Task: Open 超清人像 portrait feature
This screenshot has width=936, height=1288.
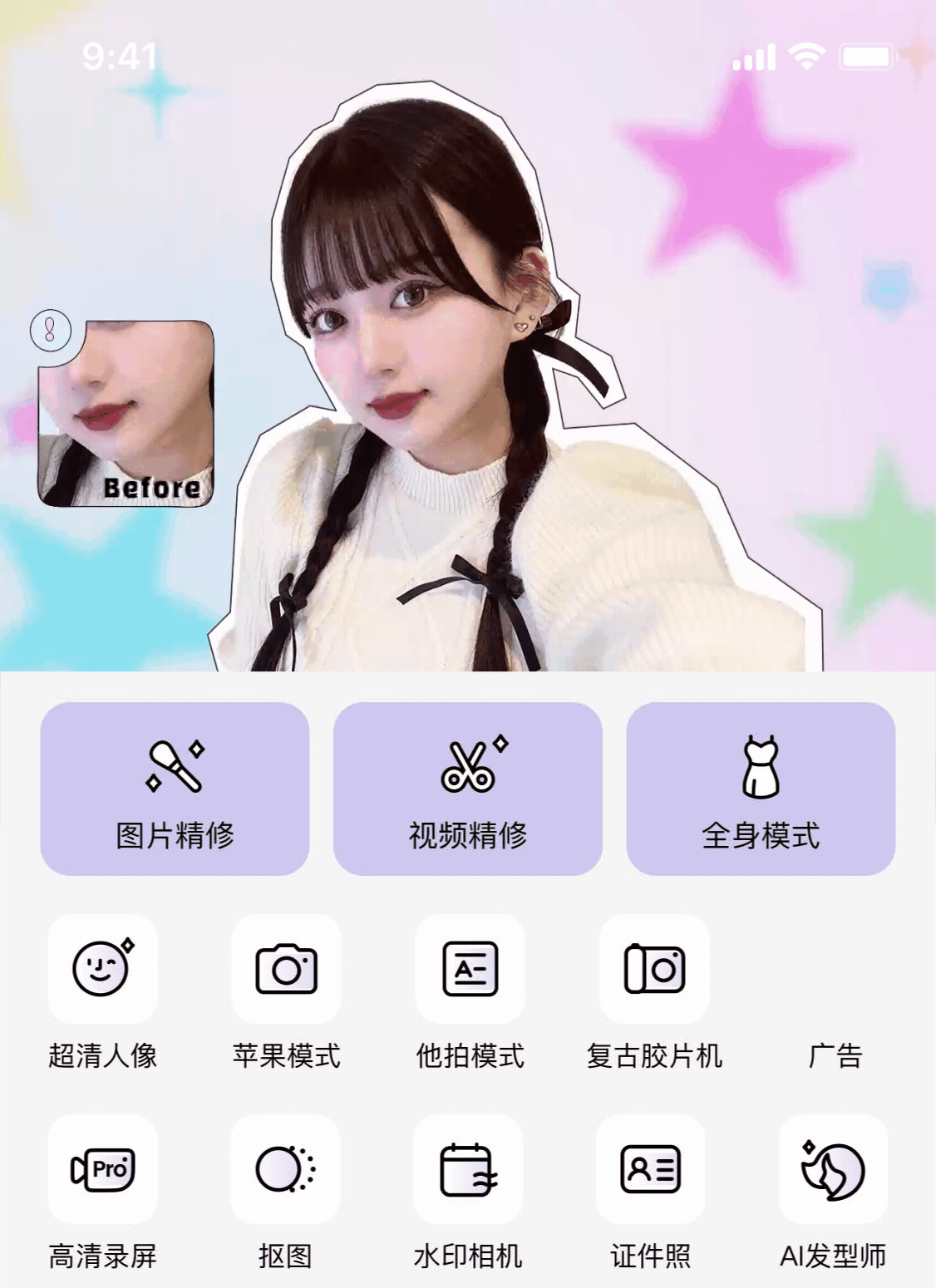Action: tap(102, 969)
